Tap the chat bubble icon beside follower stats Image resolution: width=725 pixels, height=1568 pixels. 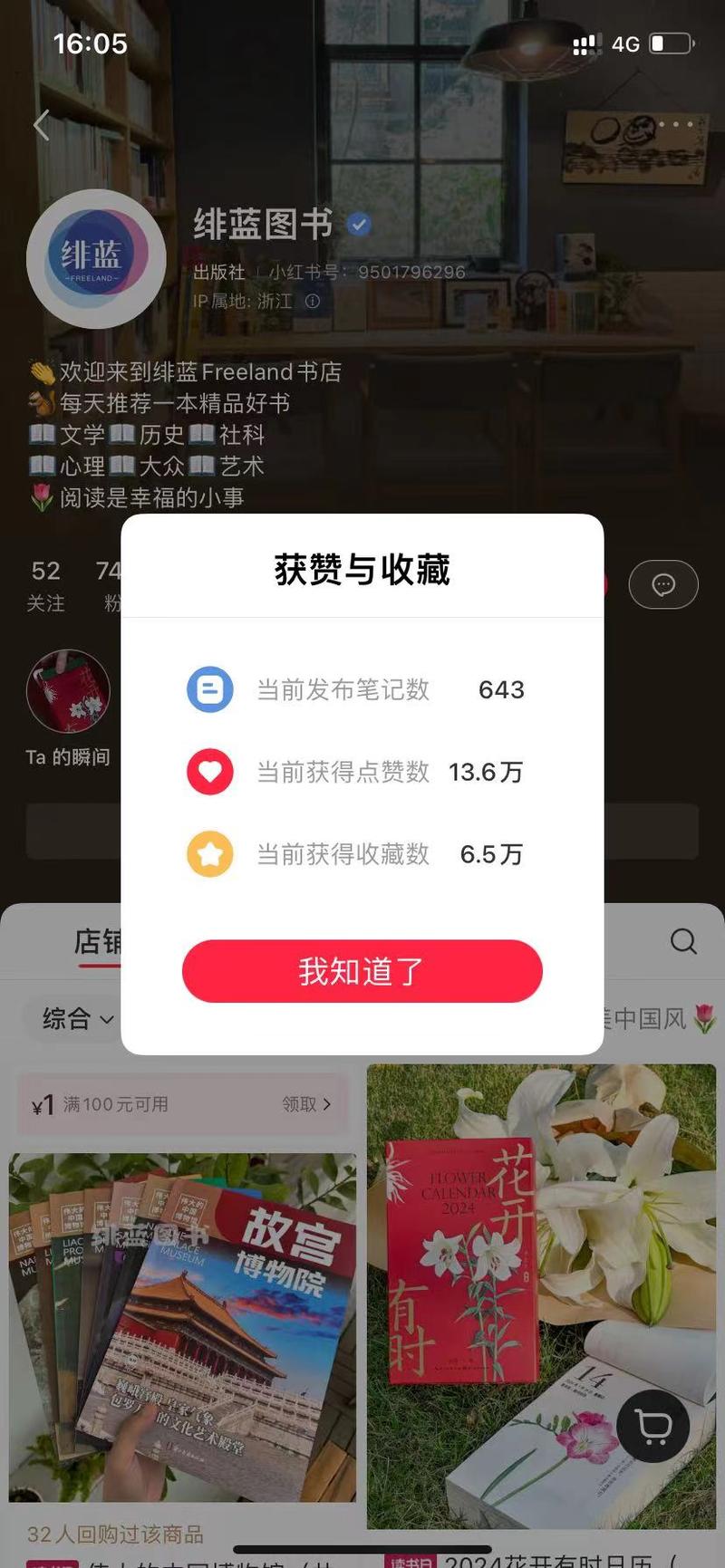[x=662, y=584]
